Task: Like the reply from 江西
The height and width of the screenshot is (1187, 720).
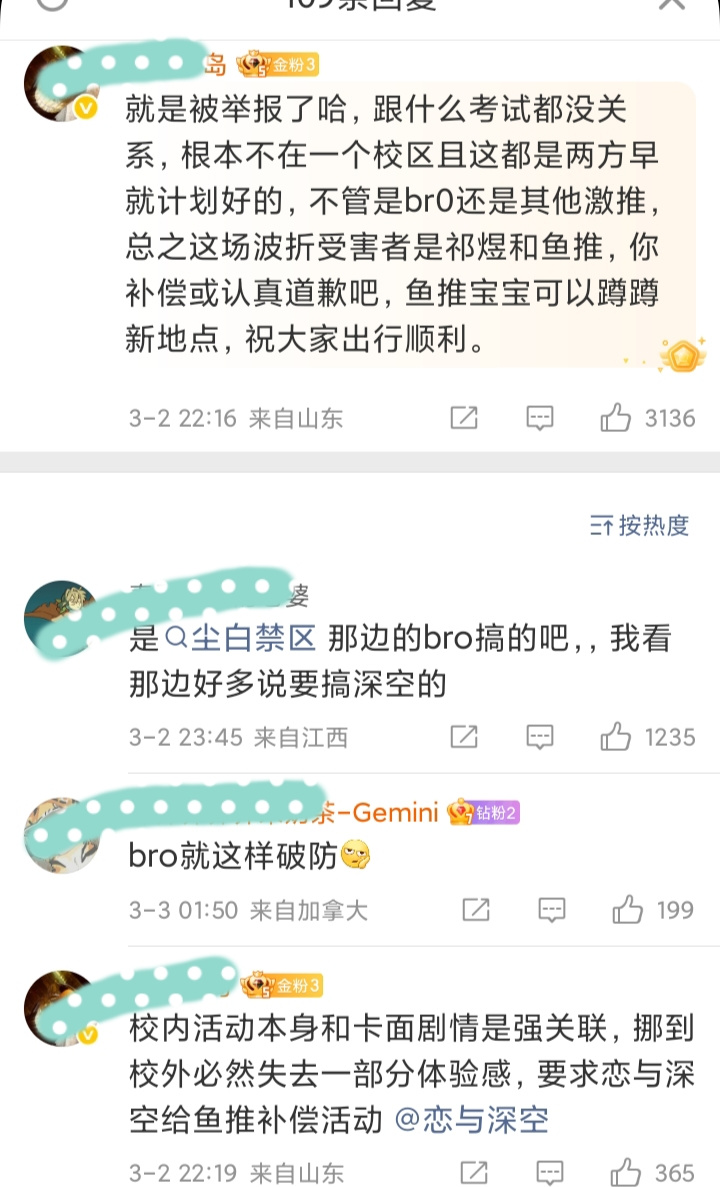Action: (616, 737)
